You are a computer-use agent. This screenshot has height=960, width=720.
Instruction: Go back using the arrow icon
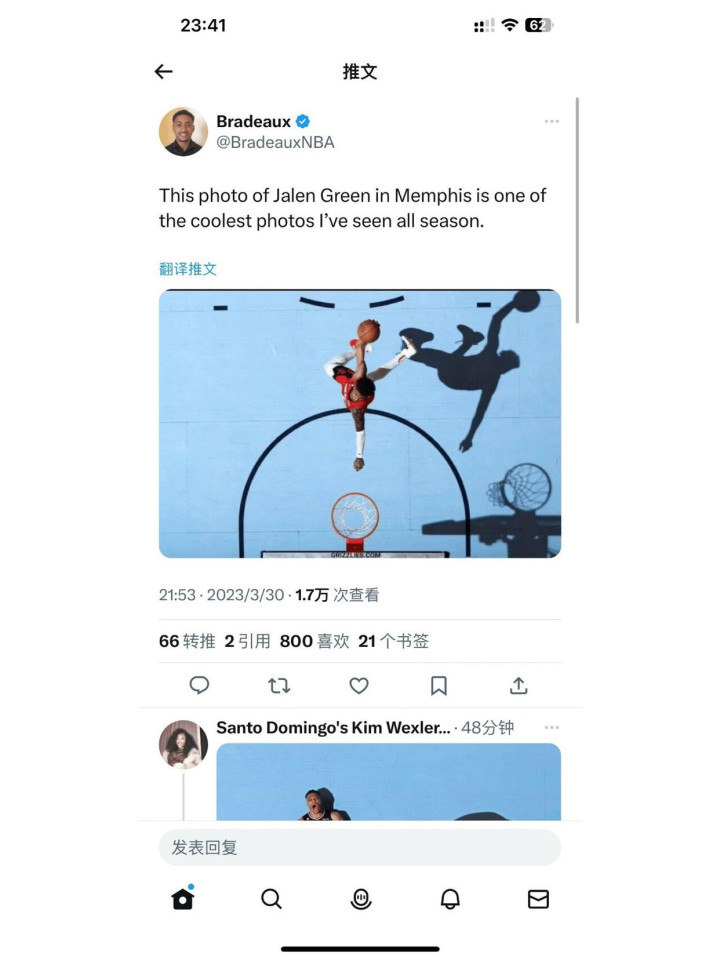pyautogui.click(x=163, y=72)
